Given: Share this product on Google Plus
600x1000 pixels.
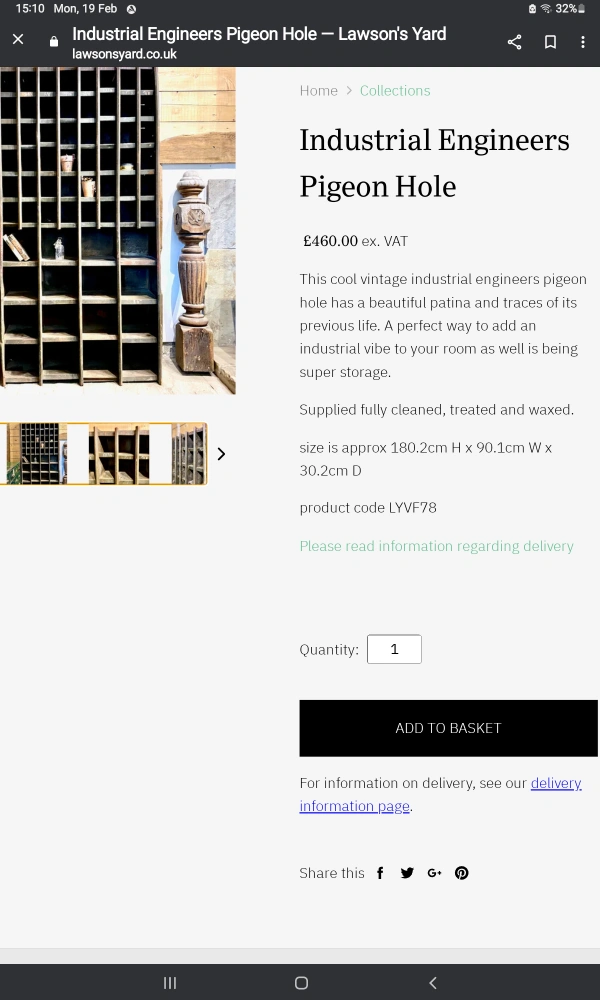Looking at the screenshot, I should pyautogui.click(x=434, y=873).
